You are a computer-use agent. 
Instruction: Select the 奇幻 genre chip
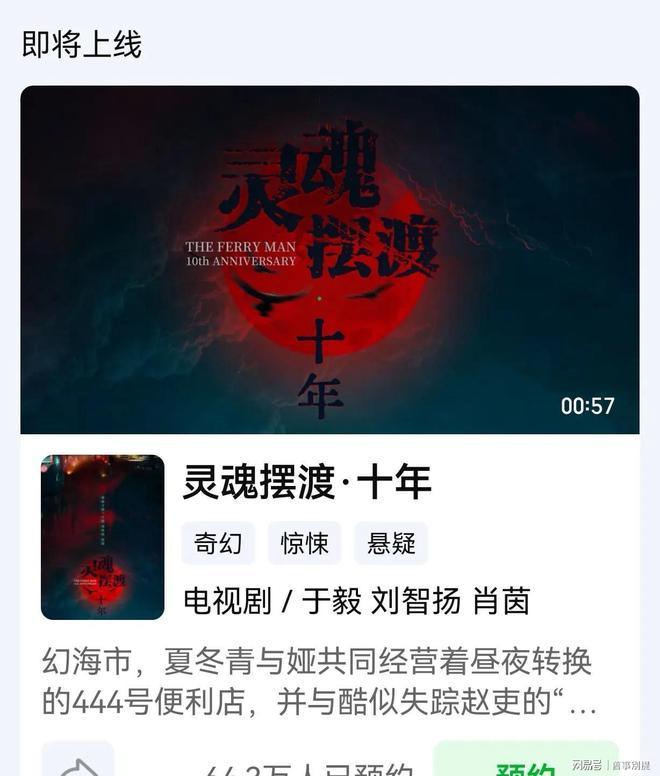(219, 543)
